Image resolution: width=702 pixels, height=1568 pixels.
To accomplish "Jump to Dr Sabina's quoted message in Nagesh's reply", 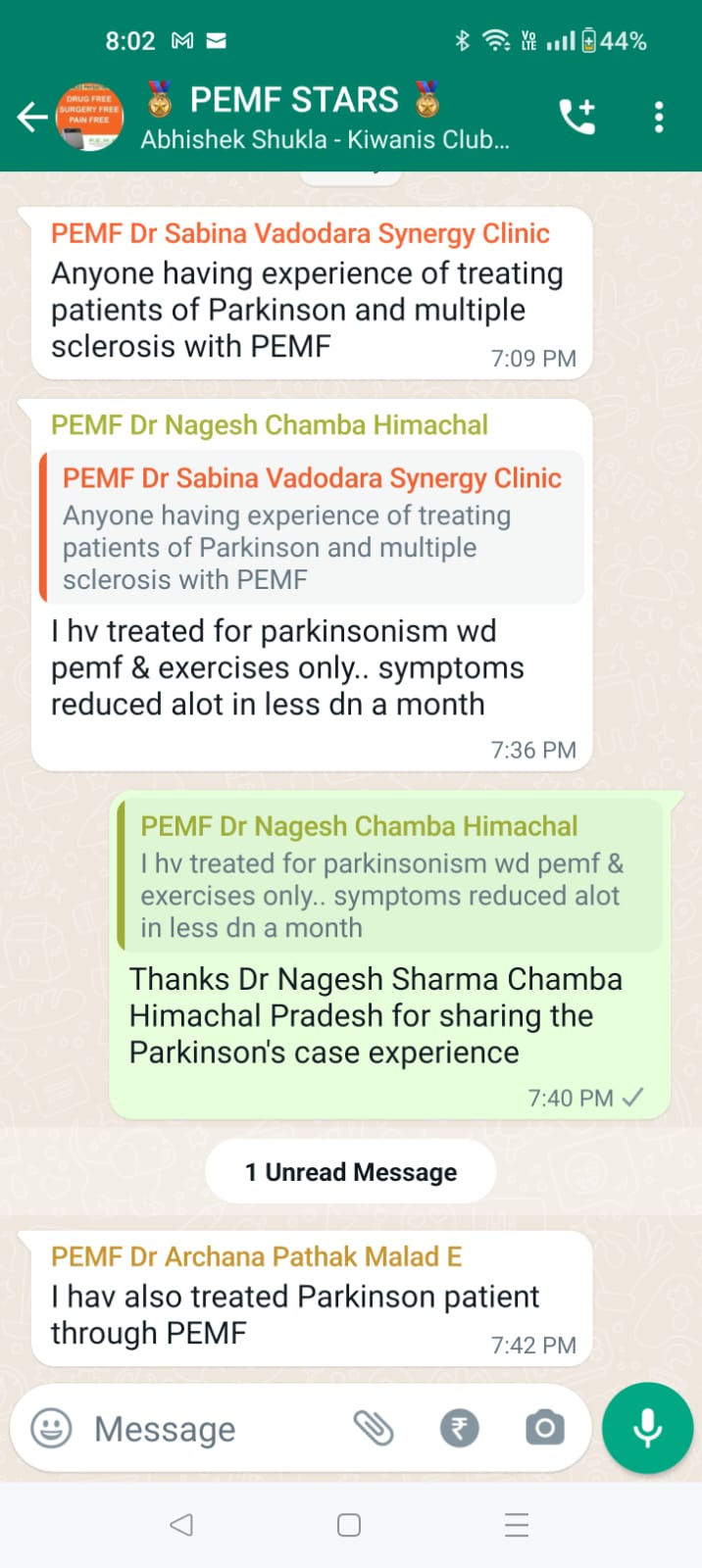I will pyautogui.click(x=312, y=528).
